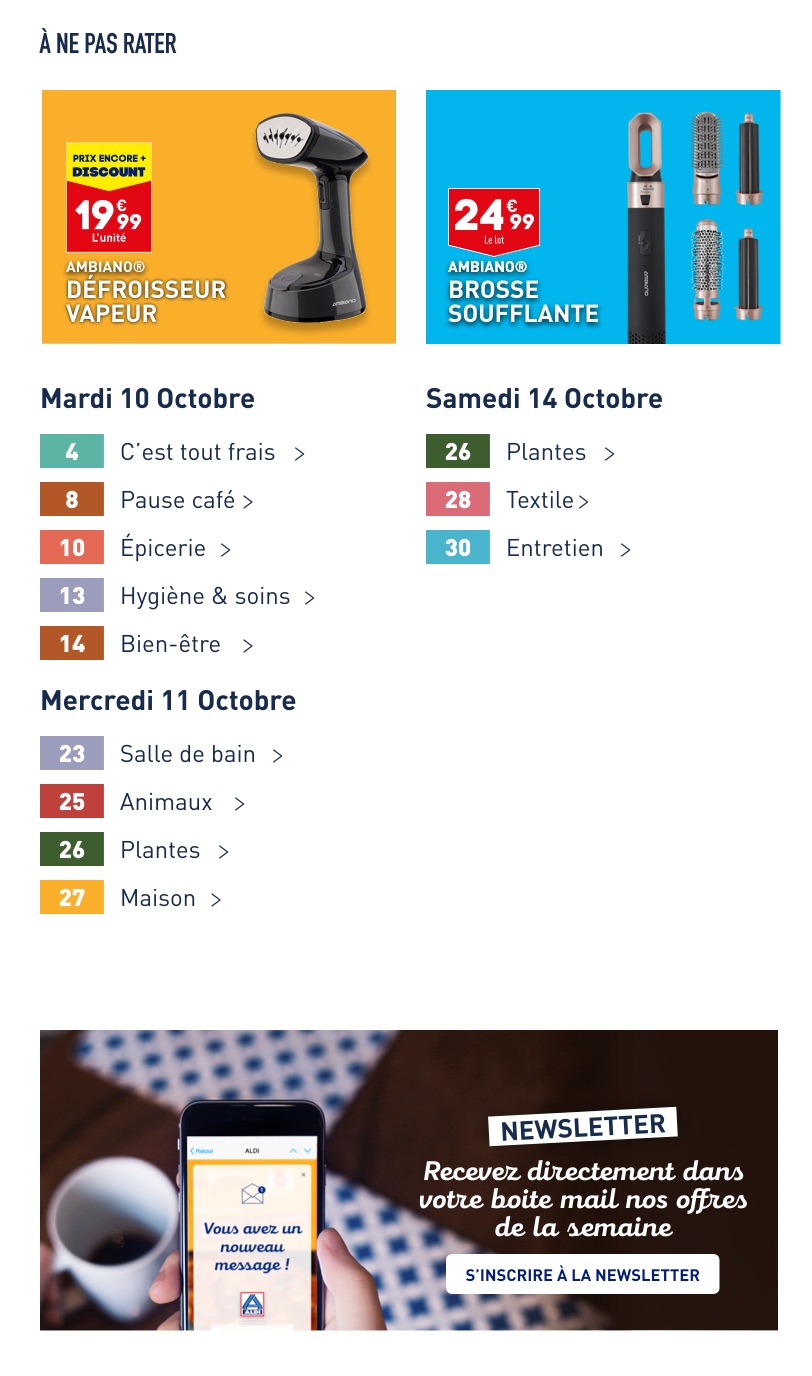Open the "Maison" link

(157, 897)
